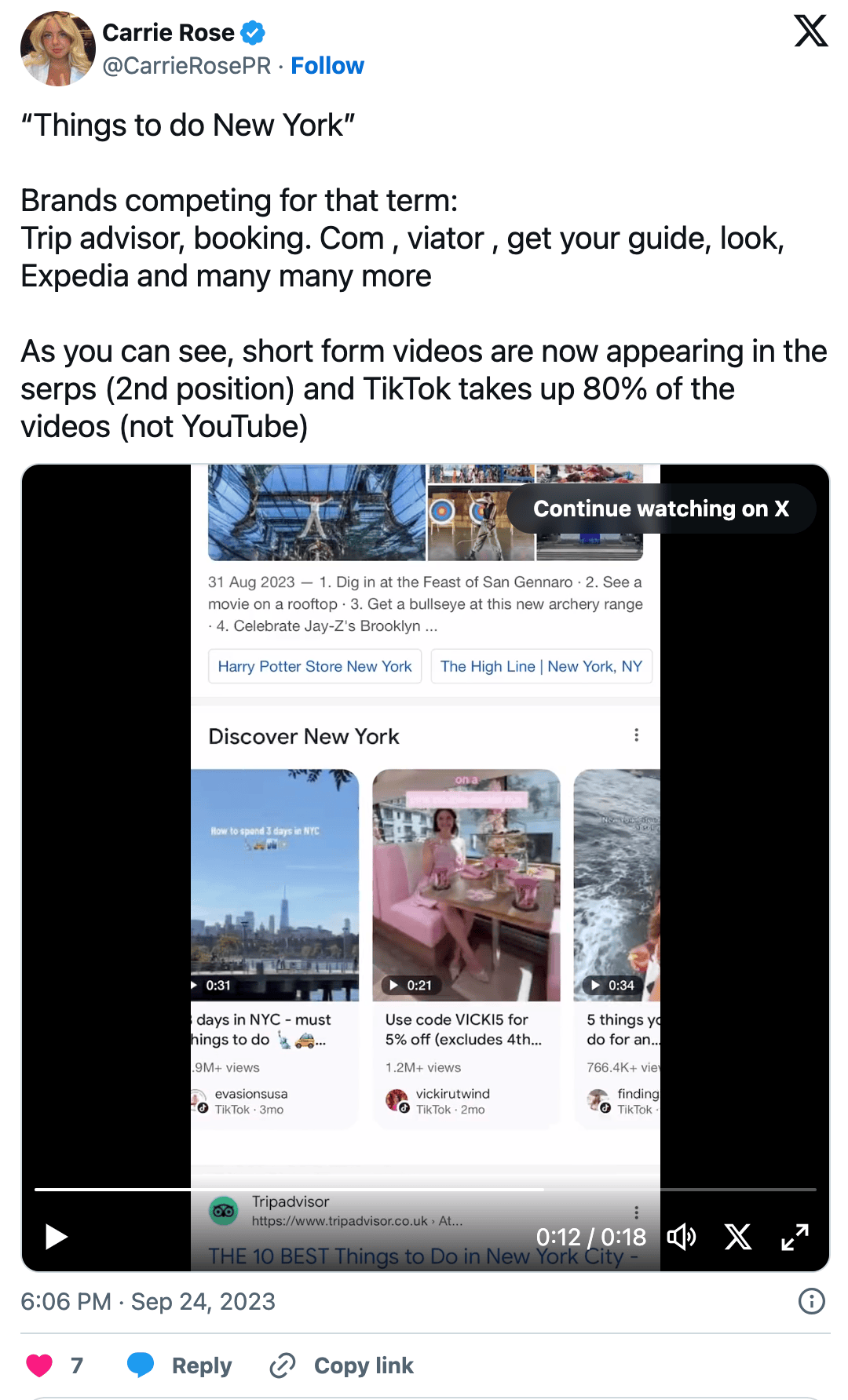
Task: Open the info icon beside the date
Action: pos(812,1301)
